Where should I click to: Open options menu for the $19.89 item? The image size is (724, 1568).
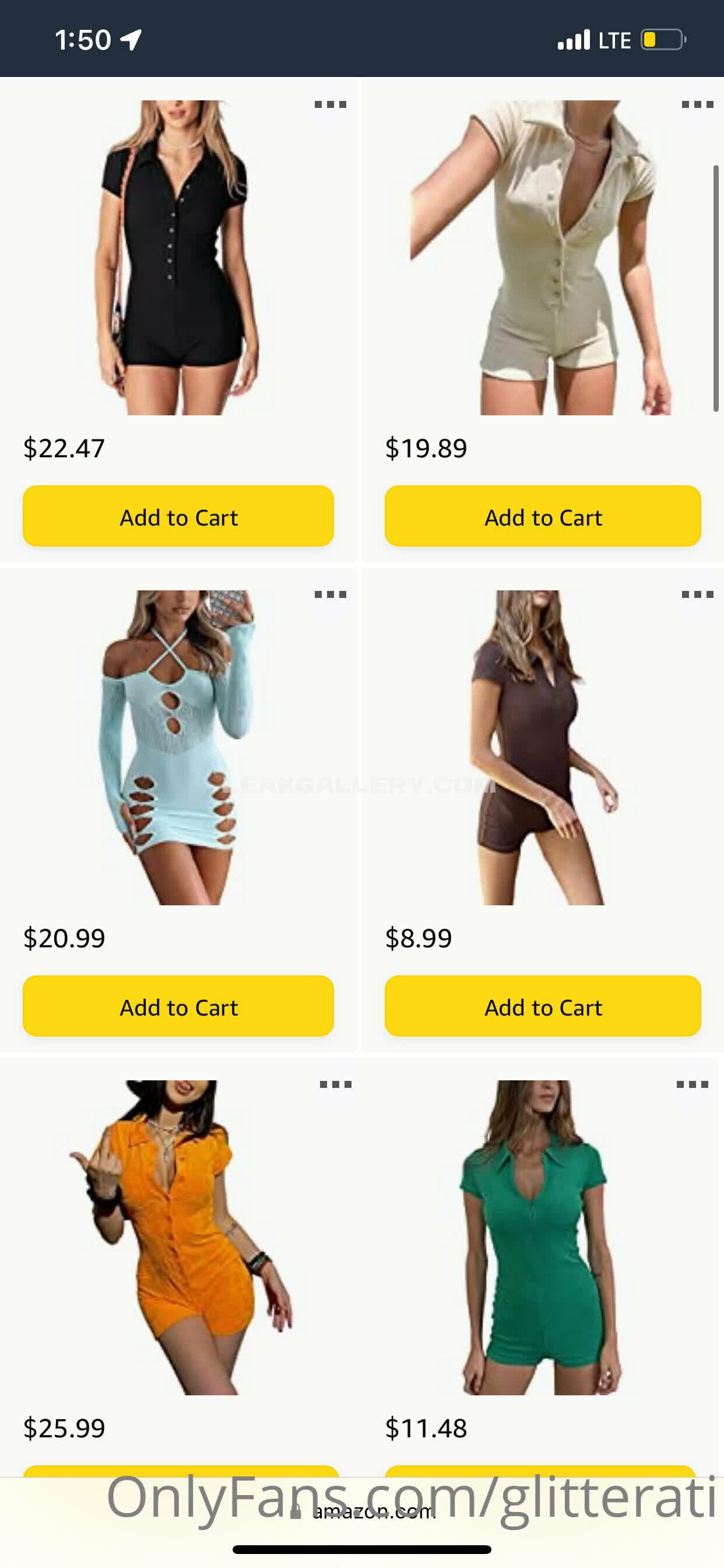point(697,104)
